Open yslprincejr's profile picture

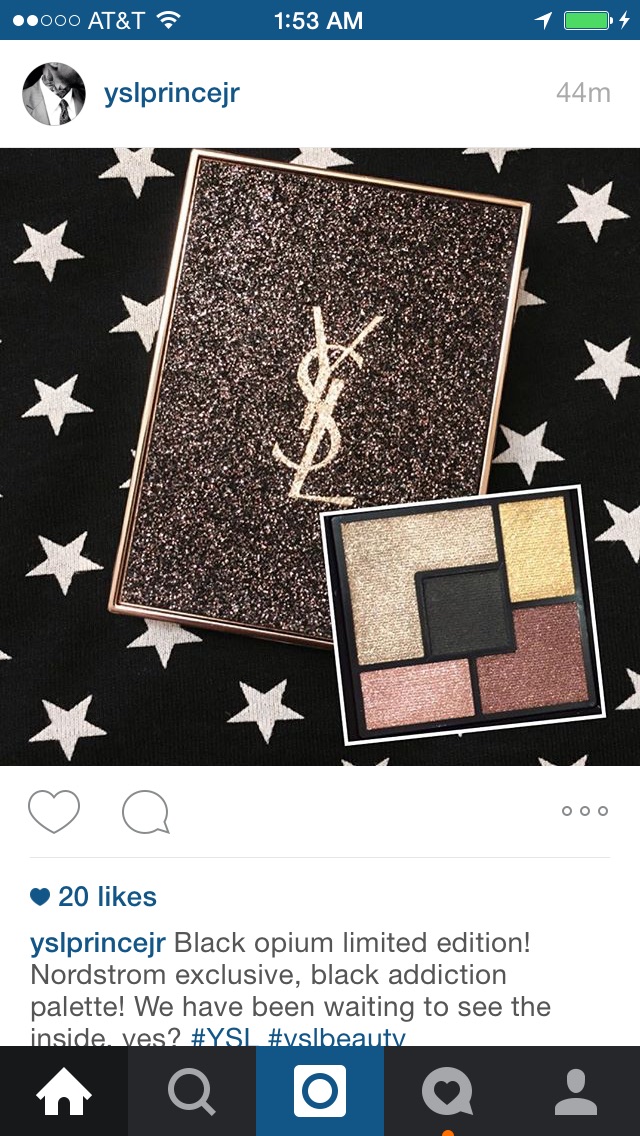(54, 94)
